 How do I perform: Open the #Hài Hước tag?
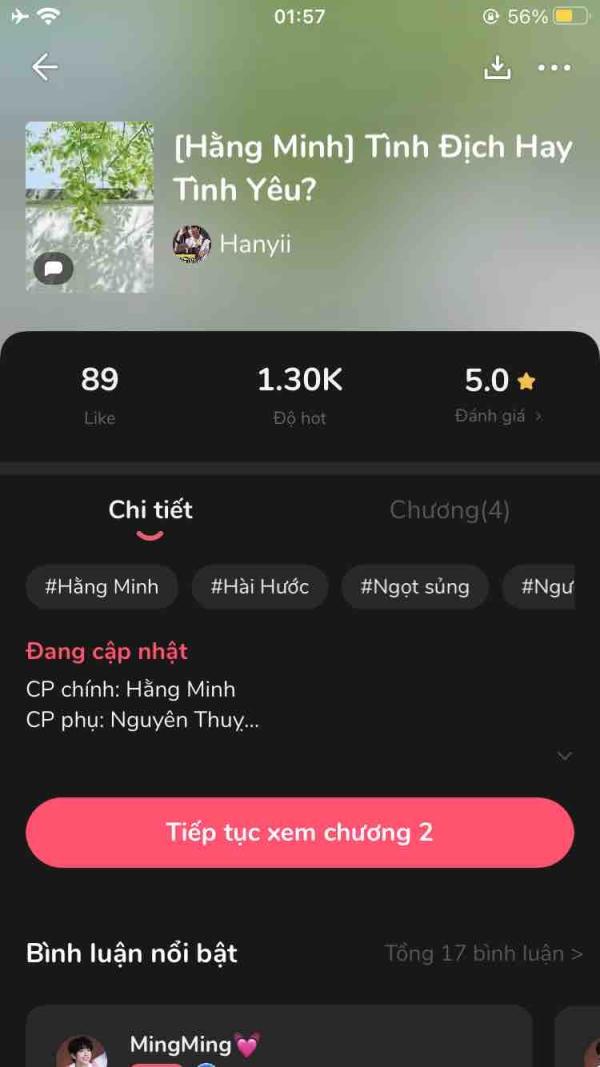[260, 587]
